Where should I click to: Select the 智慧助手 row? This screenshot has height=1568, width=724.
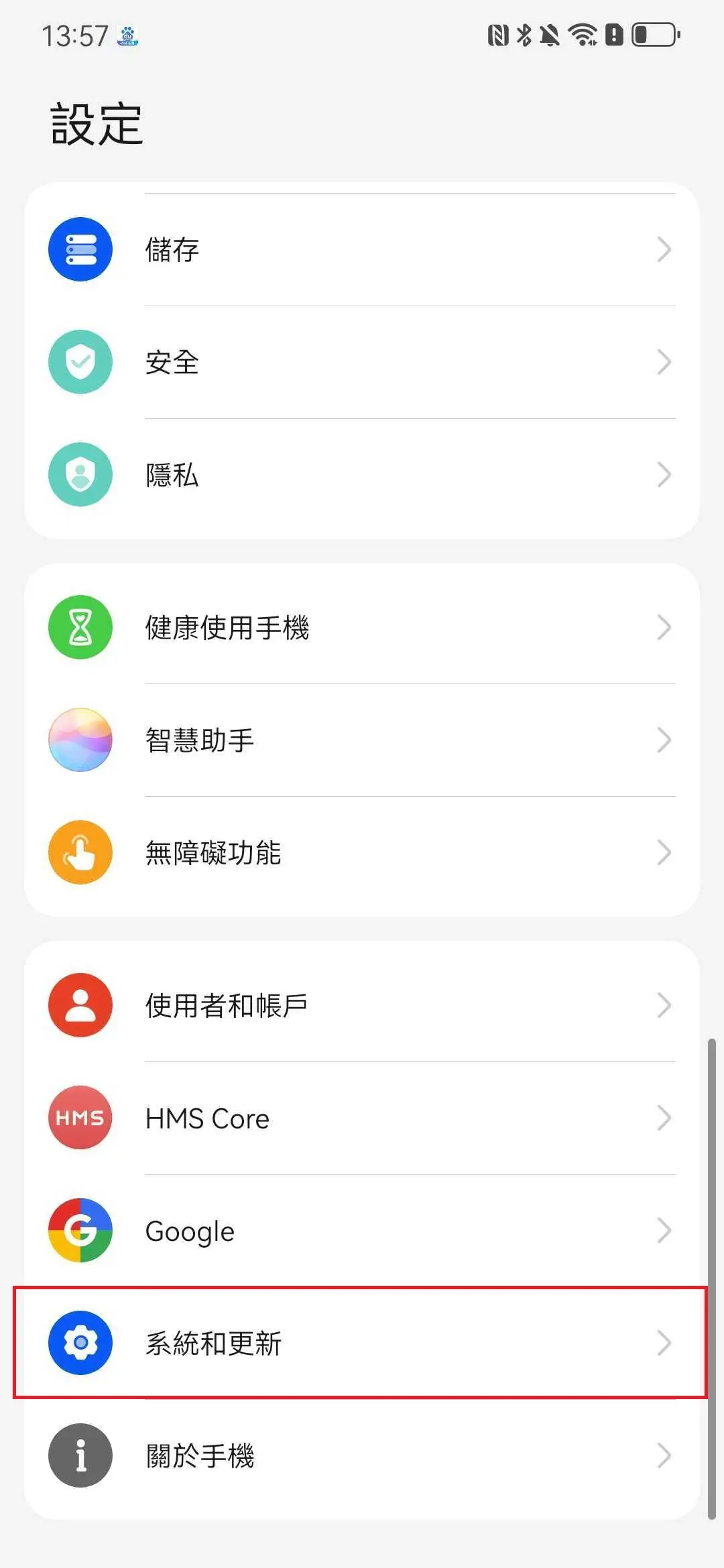(362, 740)
